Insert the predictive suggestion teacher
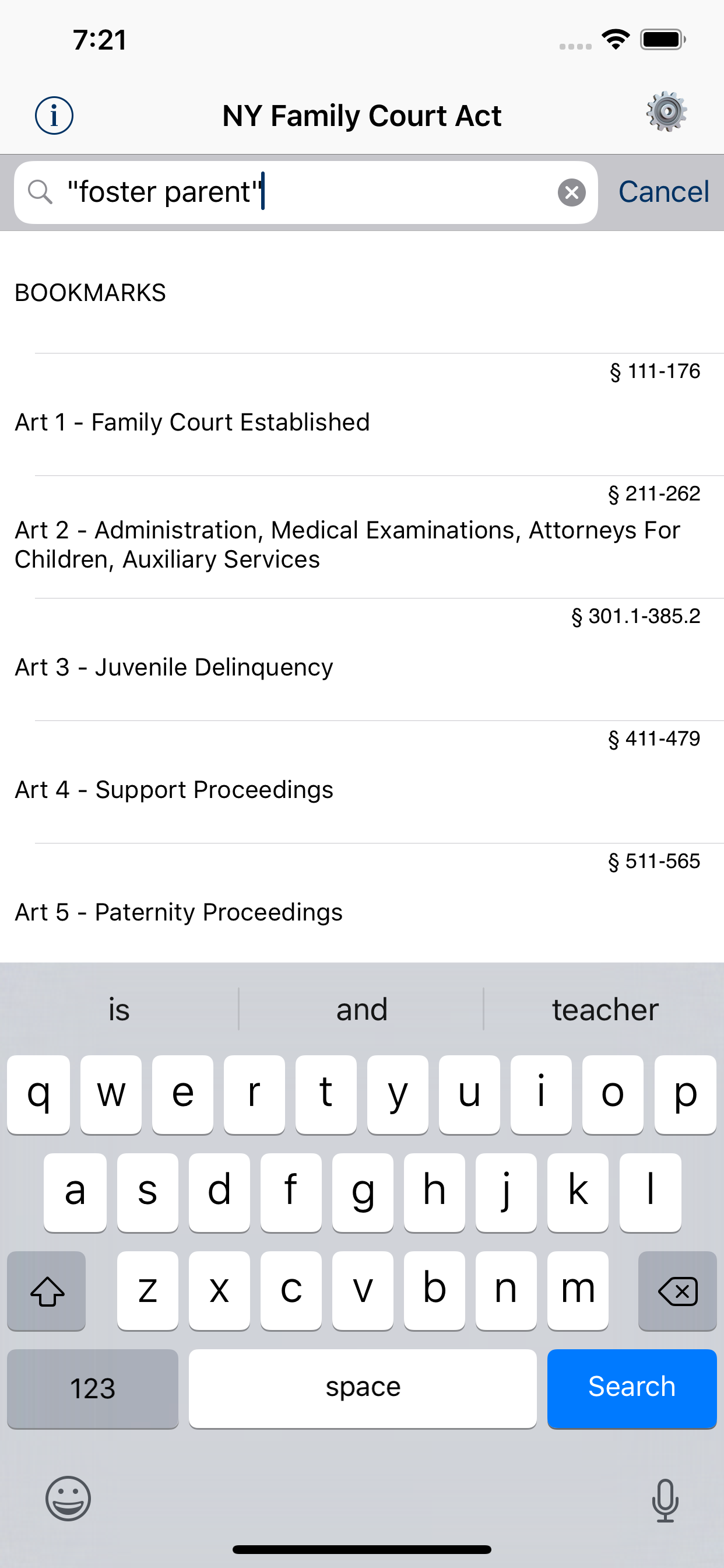This screenshot has width=724, height=1568. [603, 1009]
